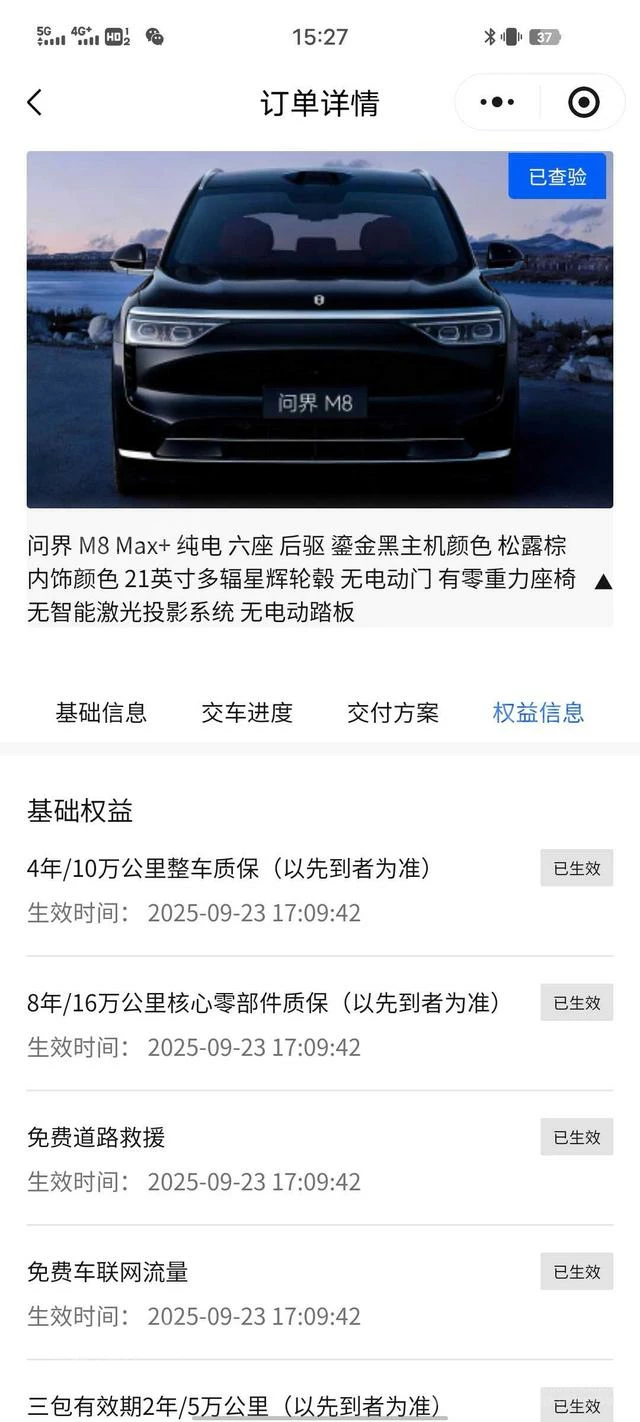Collapse the vehicle configuration description
This screenshot has width=640, height=1422.
pos(603,581)
